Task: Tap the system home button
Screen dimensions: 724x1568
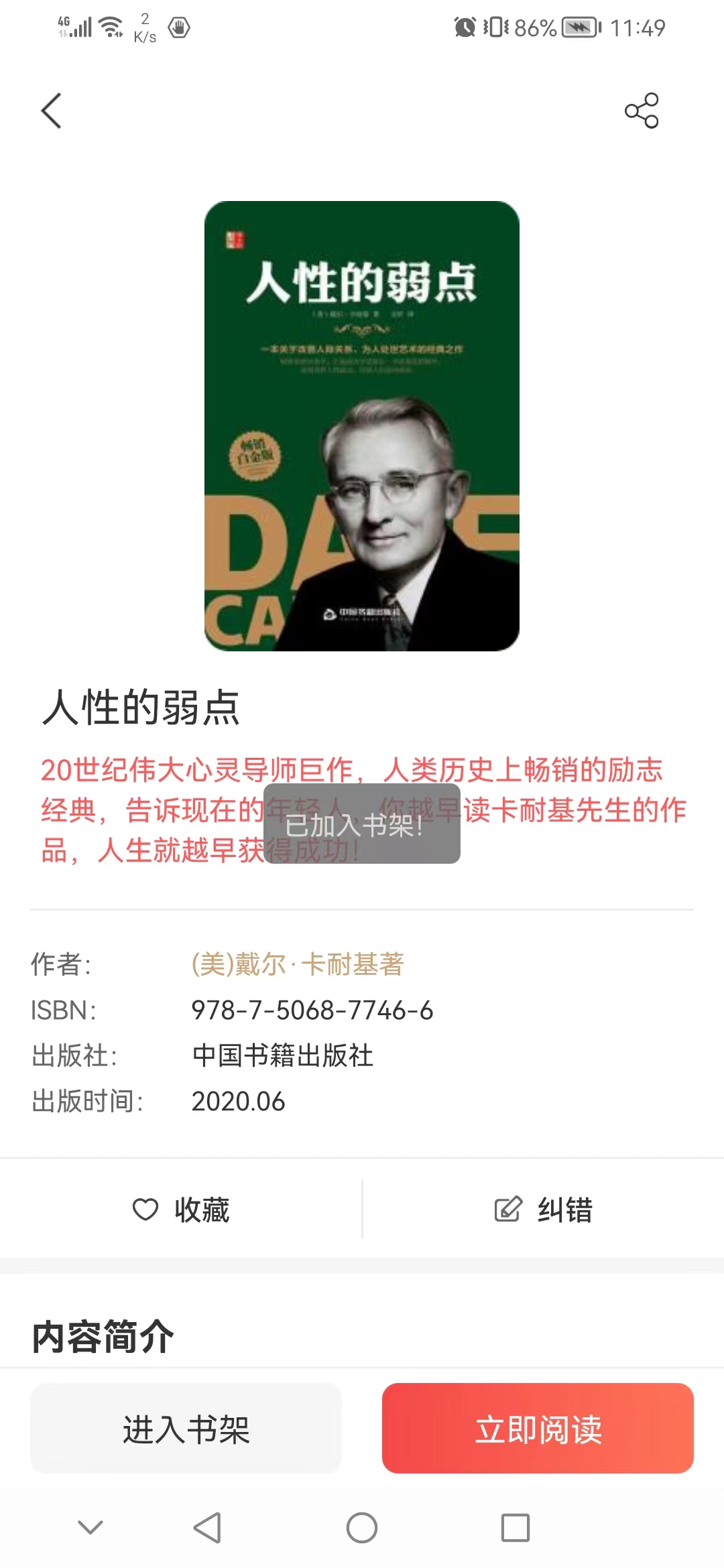Action: [x=362, y=1528]
